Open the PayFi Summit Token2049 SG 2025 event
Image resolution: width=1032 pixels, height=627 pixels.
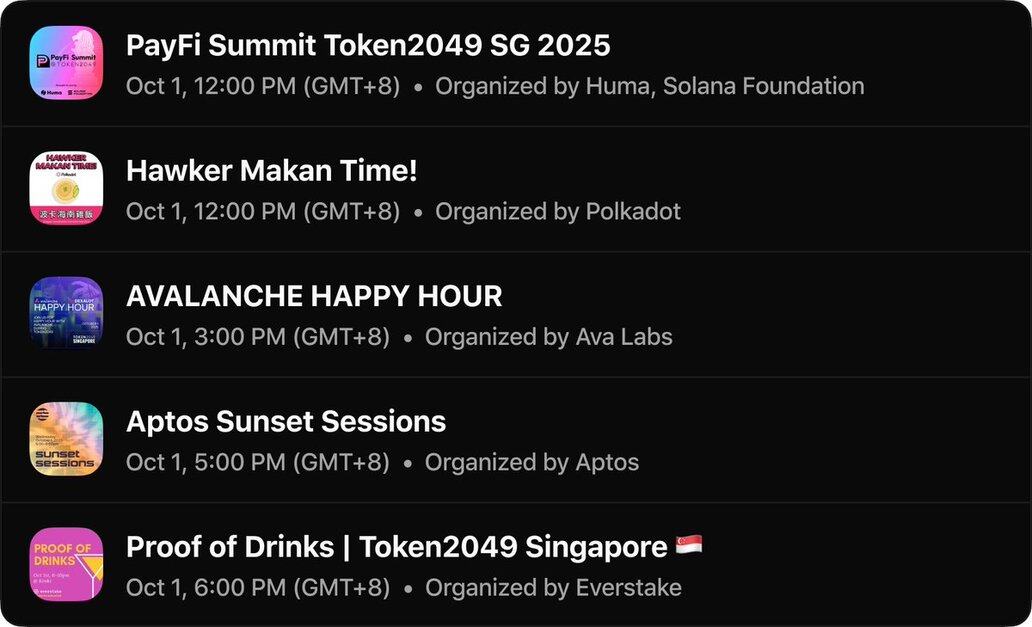(368, 46)
